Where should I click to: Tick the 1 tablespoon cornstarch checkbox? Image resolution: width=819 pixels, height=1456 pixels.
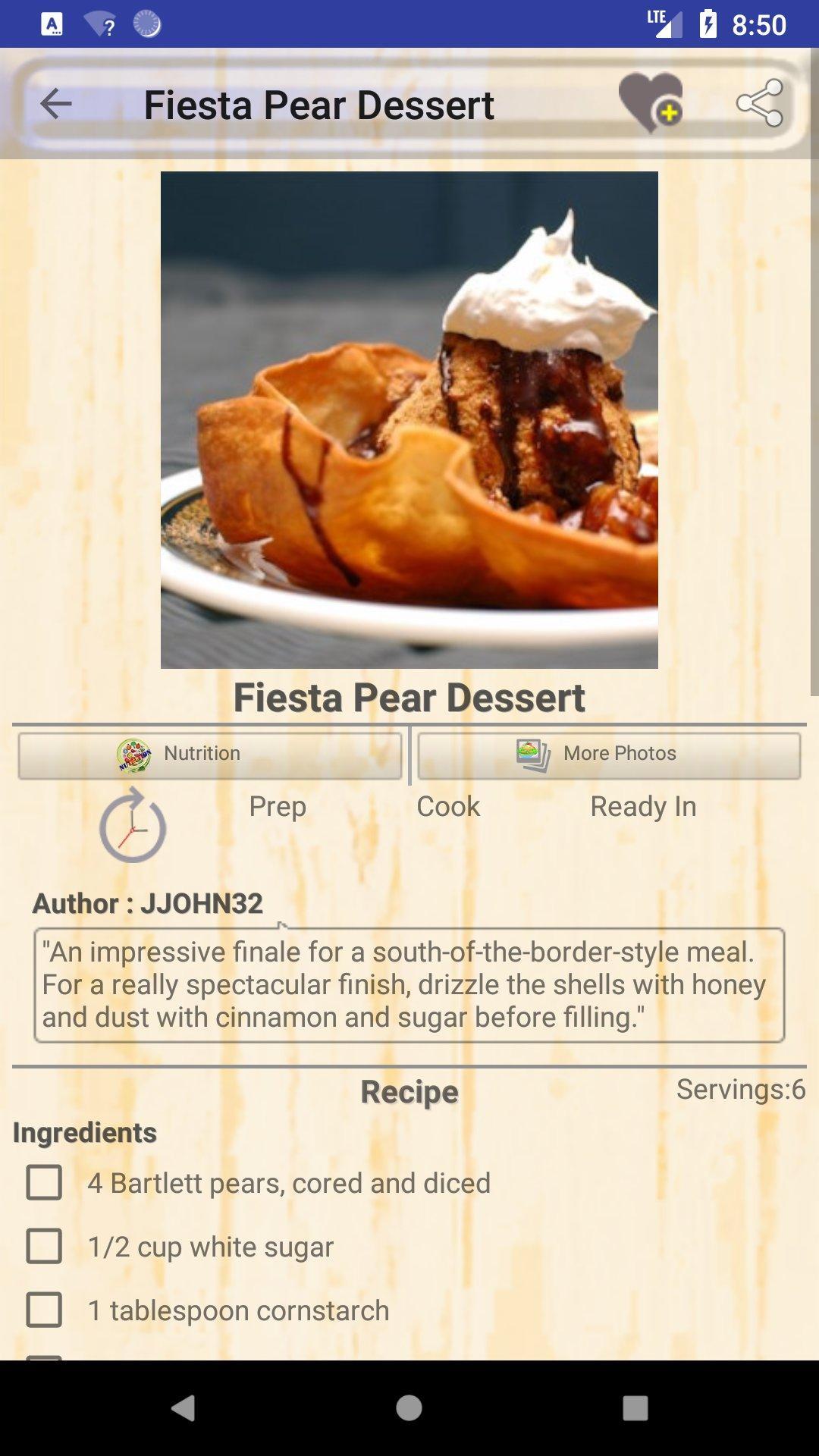click(x=43, y=1309)
